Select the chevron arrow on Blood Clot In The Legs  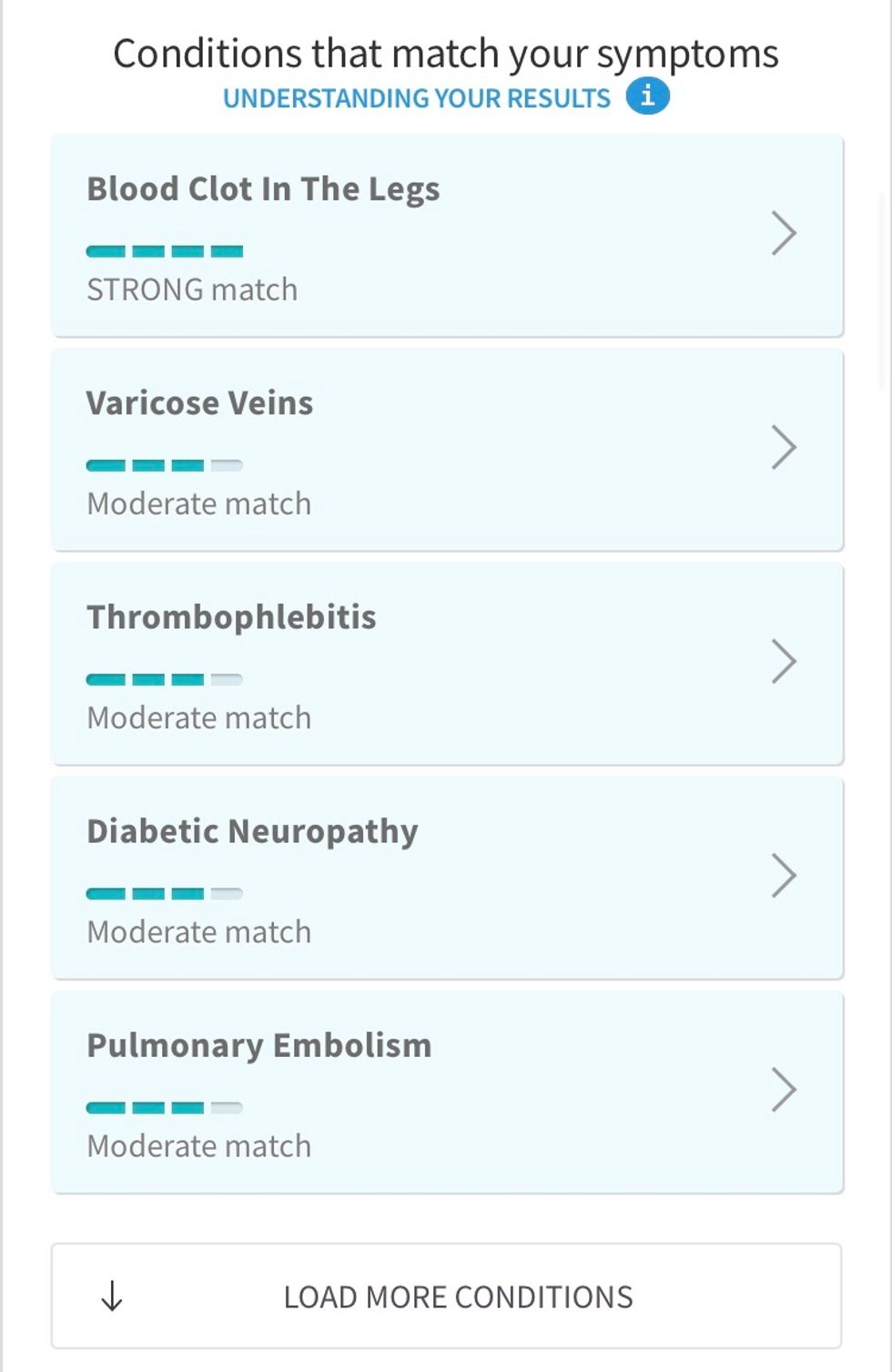(x=784, y=233)
